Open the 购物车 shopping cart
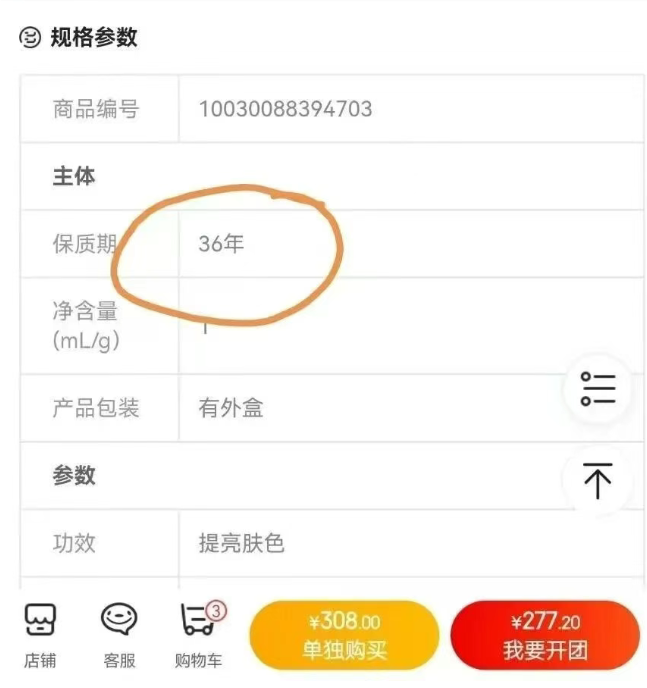The width and height of the screenshot is (647, 688). 198,635
